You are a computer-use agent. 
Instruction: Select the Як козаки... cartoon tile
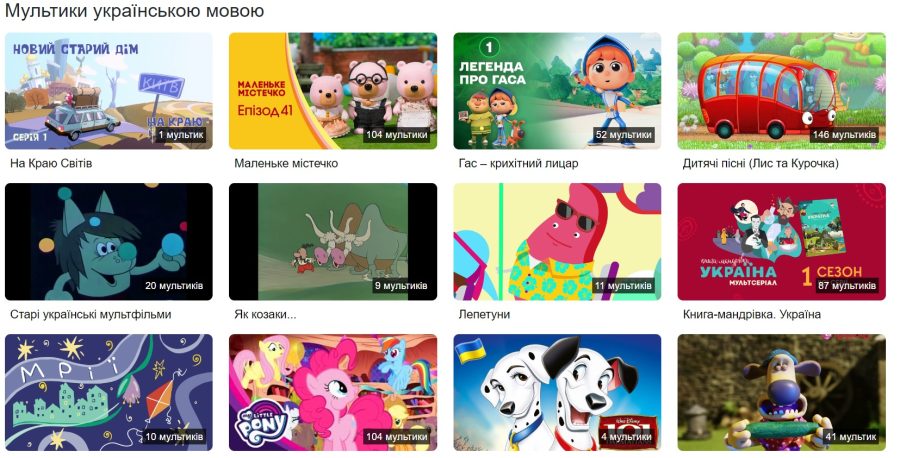coord(333,241)
